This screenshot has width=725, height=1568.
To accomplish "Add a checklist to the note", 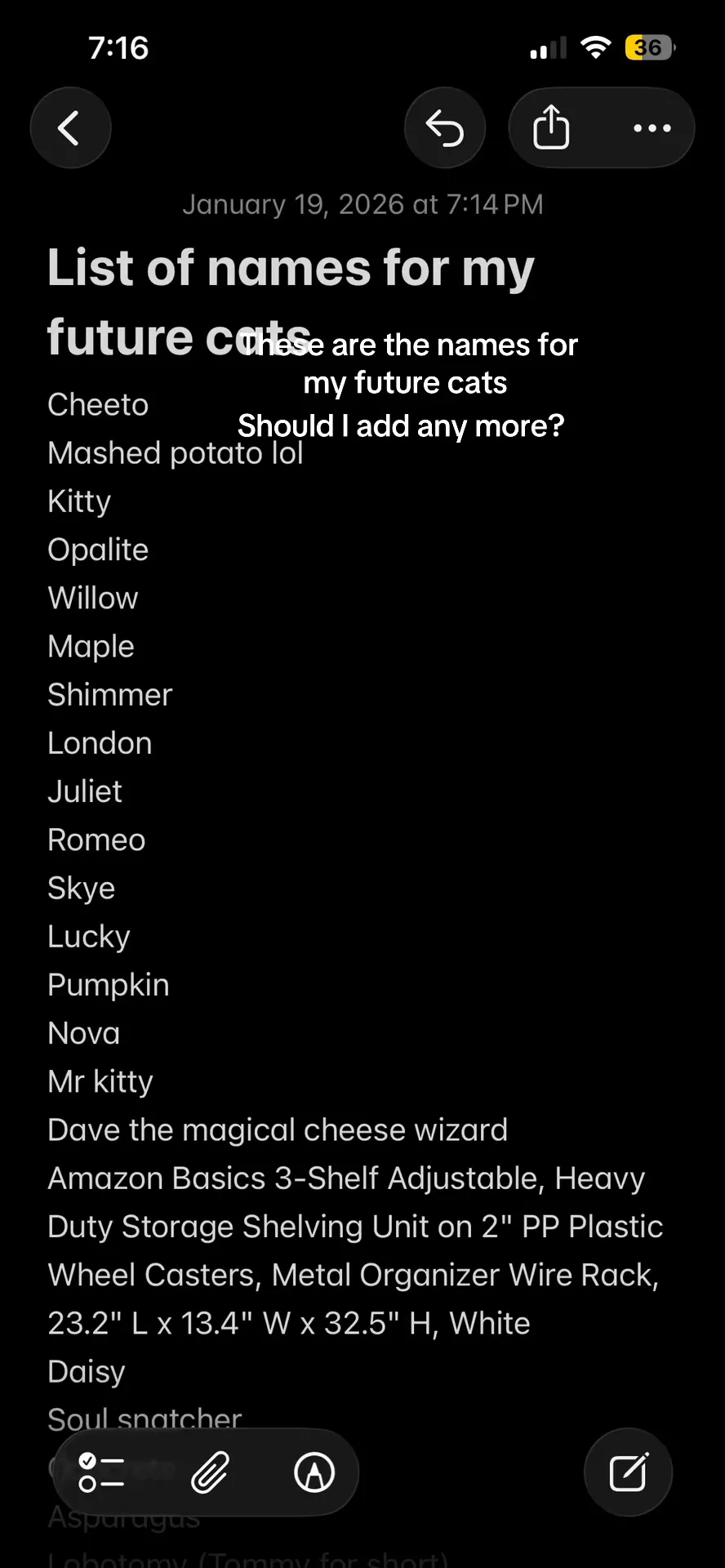I will point(101,1472).
